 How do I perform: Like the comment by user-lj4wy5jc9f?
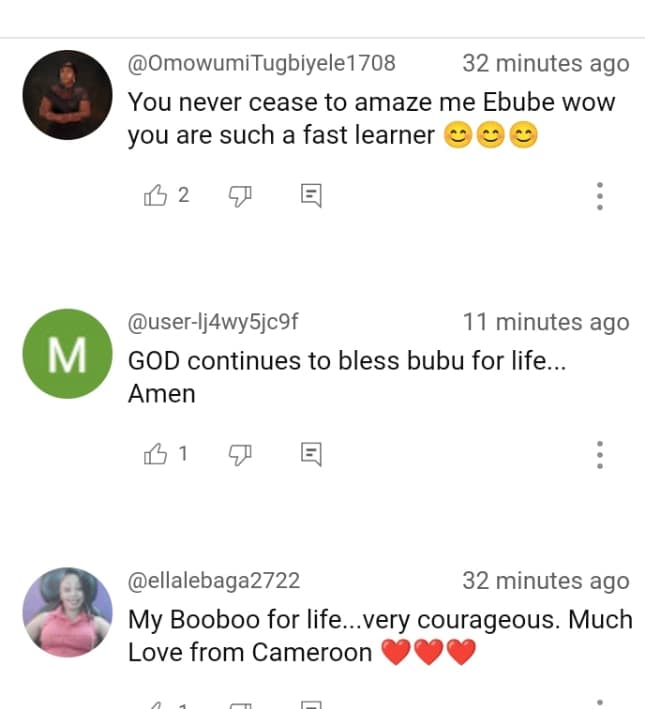click(156, 455)
